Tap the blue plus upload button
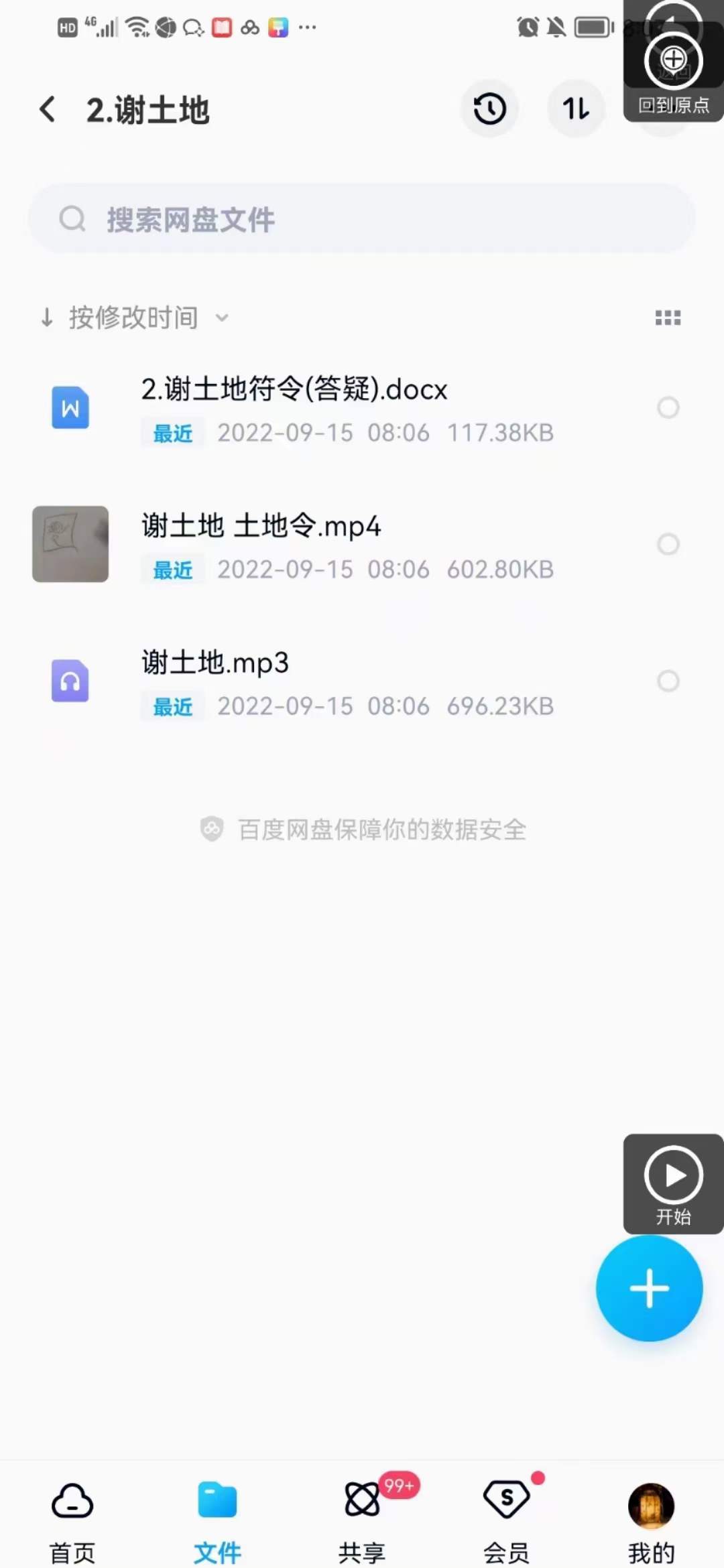The image size is (724, 1568). [650, 1288]
